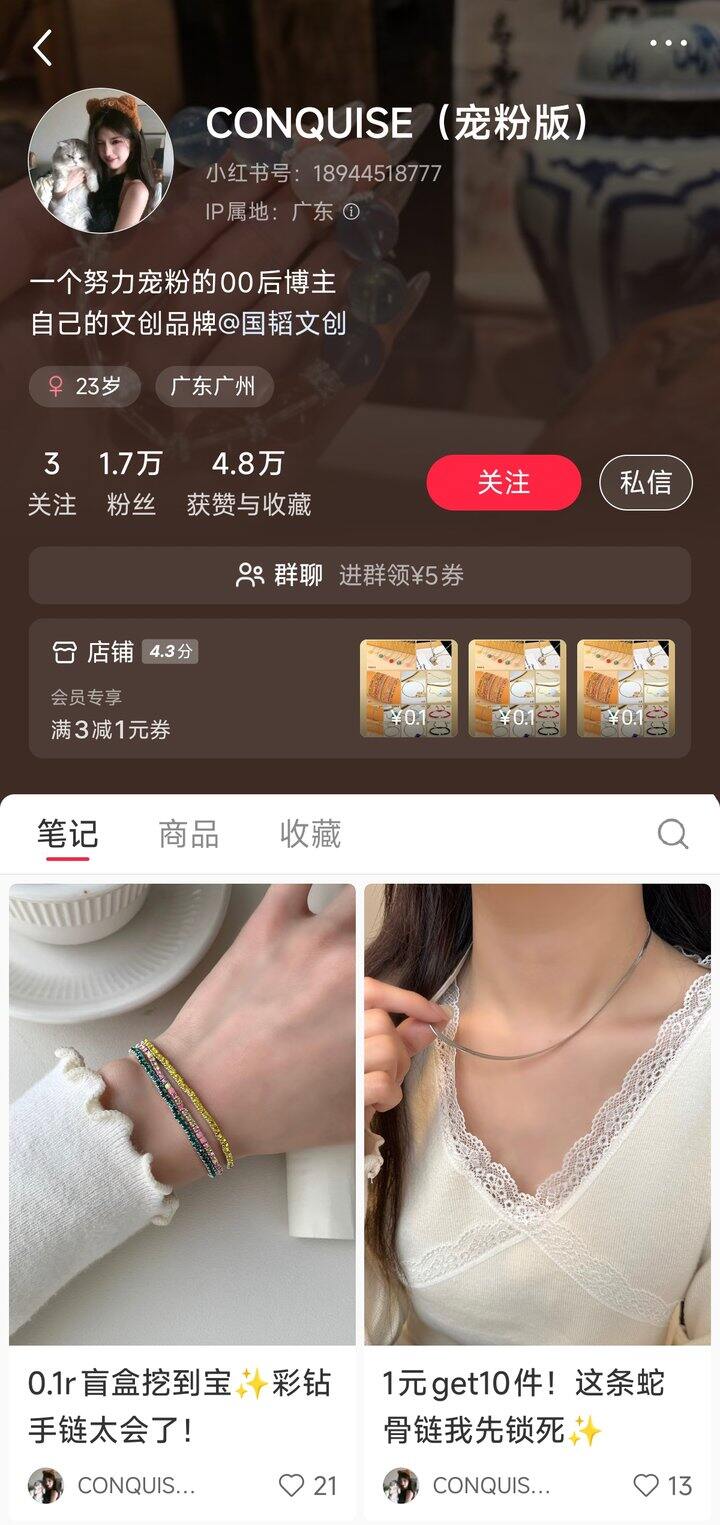Switch to the 商品 tab
This screenshot has height=1525, width=720.
pos(188,833)
